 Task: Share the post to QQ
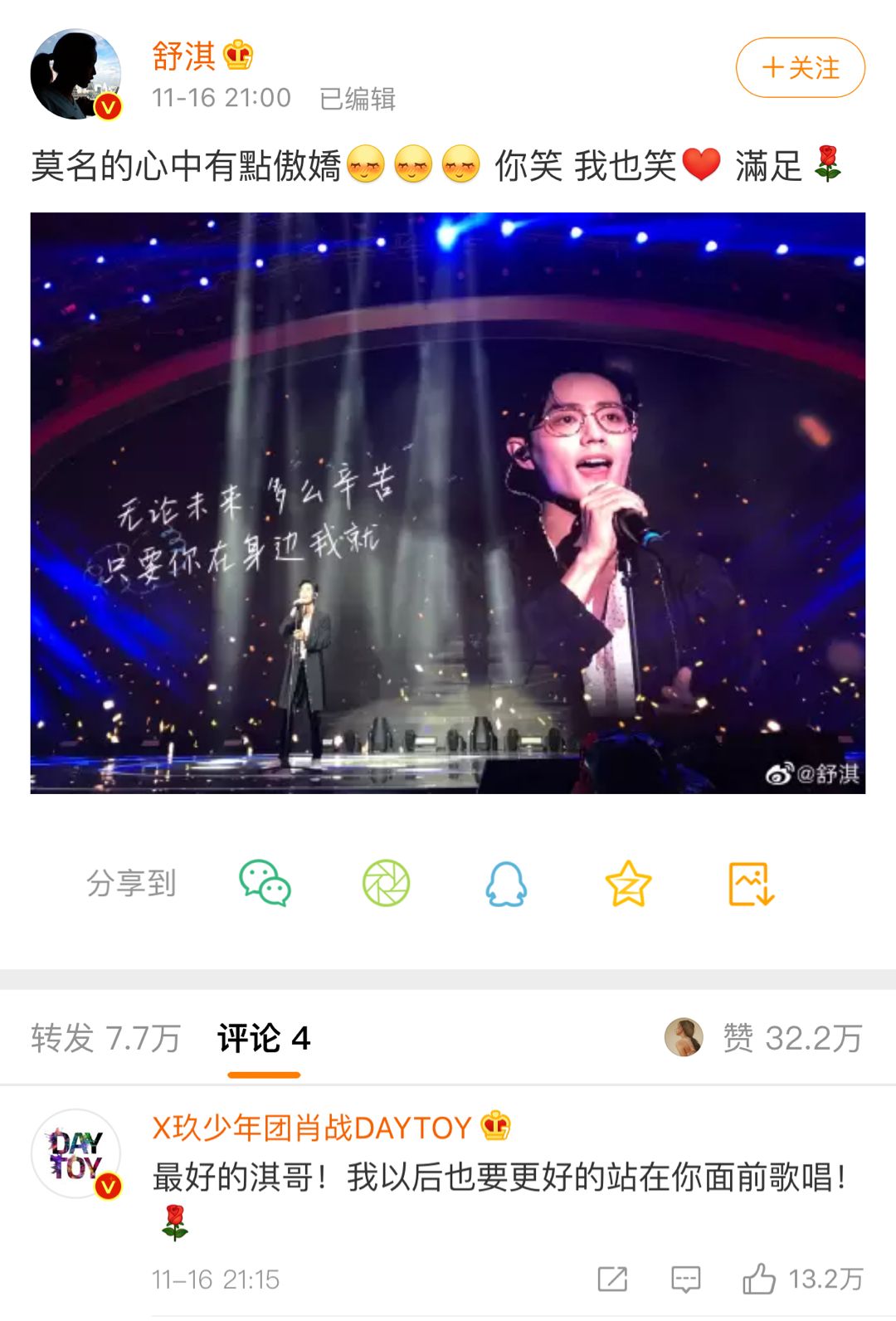(x=506, y=883)
